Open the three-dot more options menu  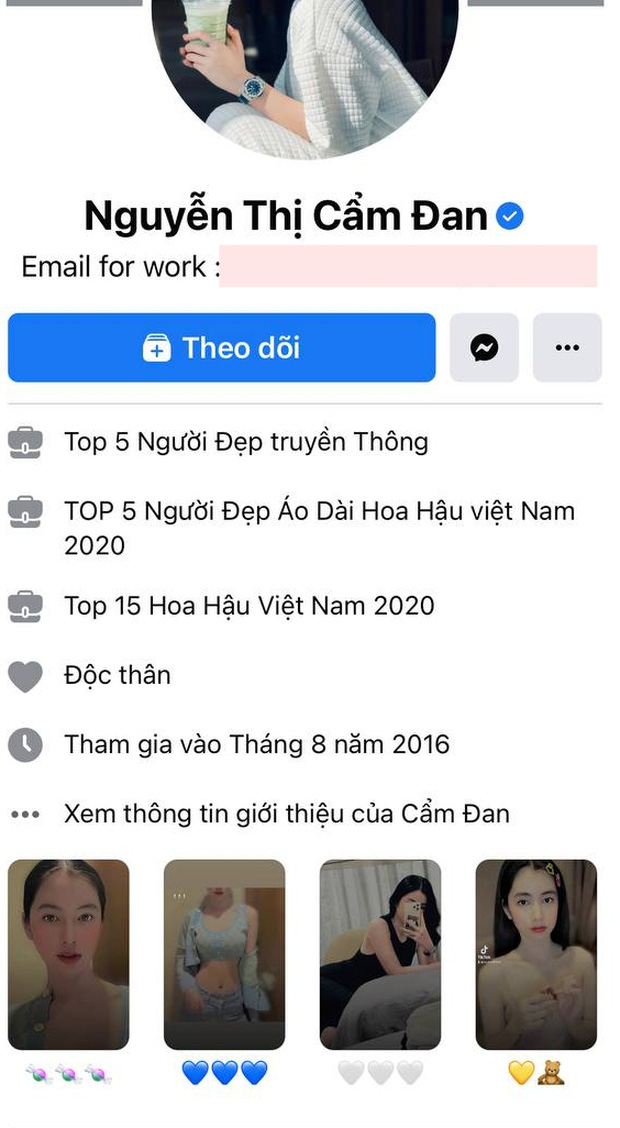click(x=567, y=348)
